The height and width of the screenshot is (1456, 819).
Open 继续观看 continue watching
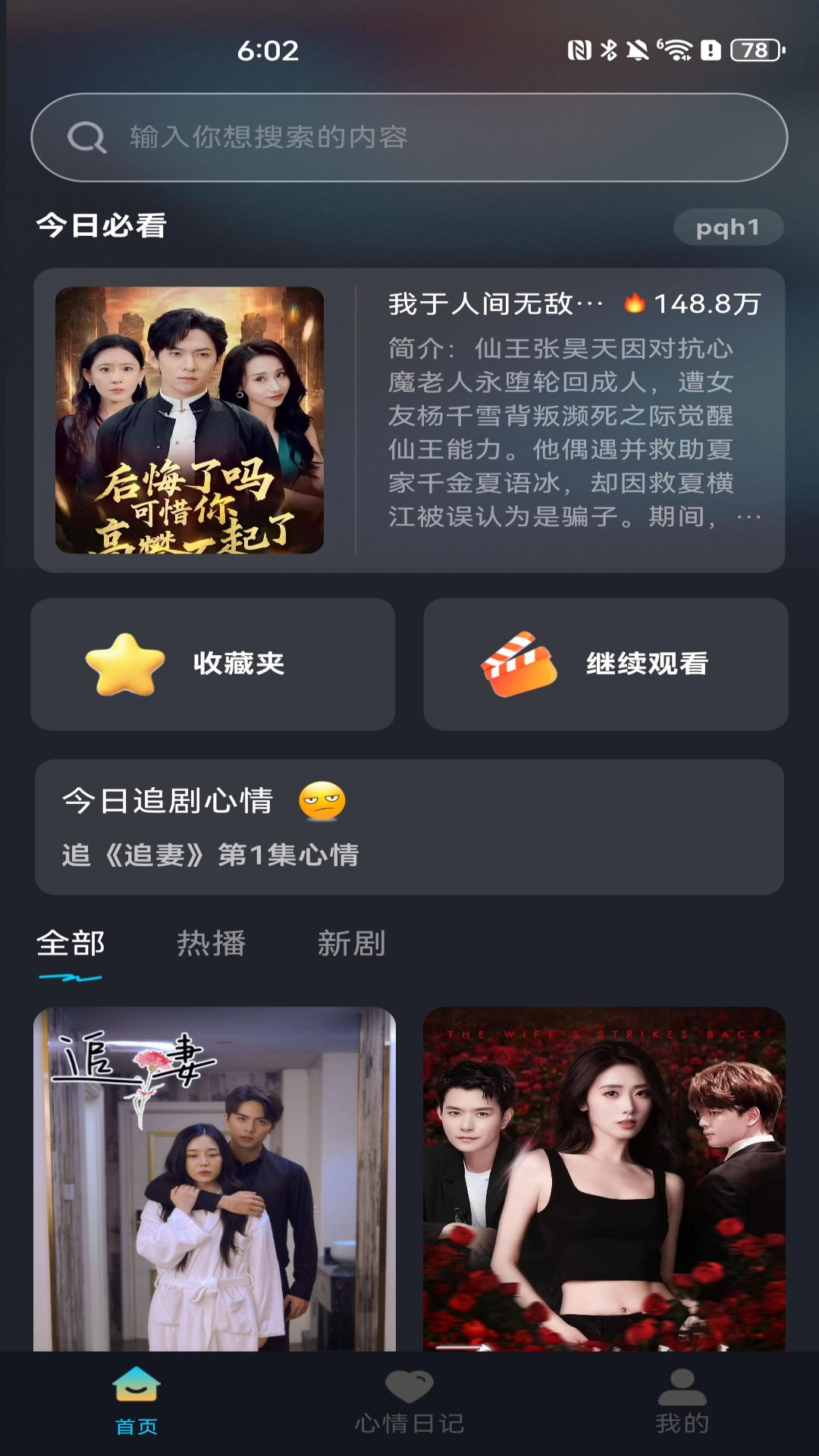pyautogui.click(x=605, y=664)
